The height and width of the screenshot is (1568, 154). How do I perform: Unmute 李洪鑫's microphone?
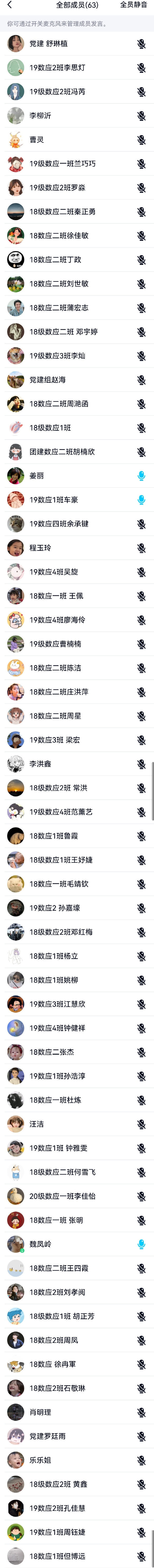[141, 764]
